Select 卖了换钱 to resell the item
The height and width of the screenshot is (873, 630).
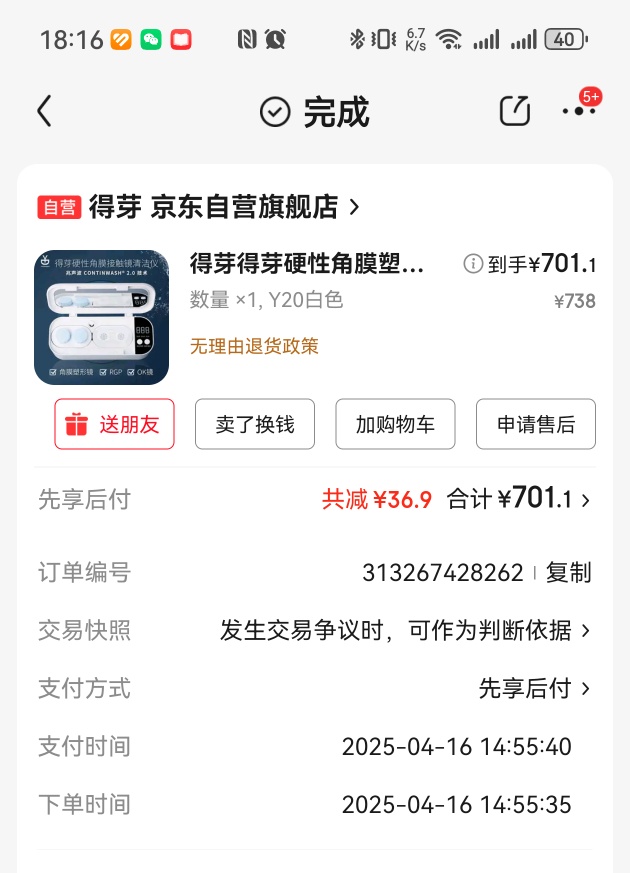pos(255,424)
